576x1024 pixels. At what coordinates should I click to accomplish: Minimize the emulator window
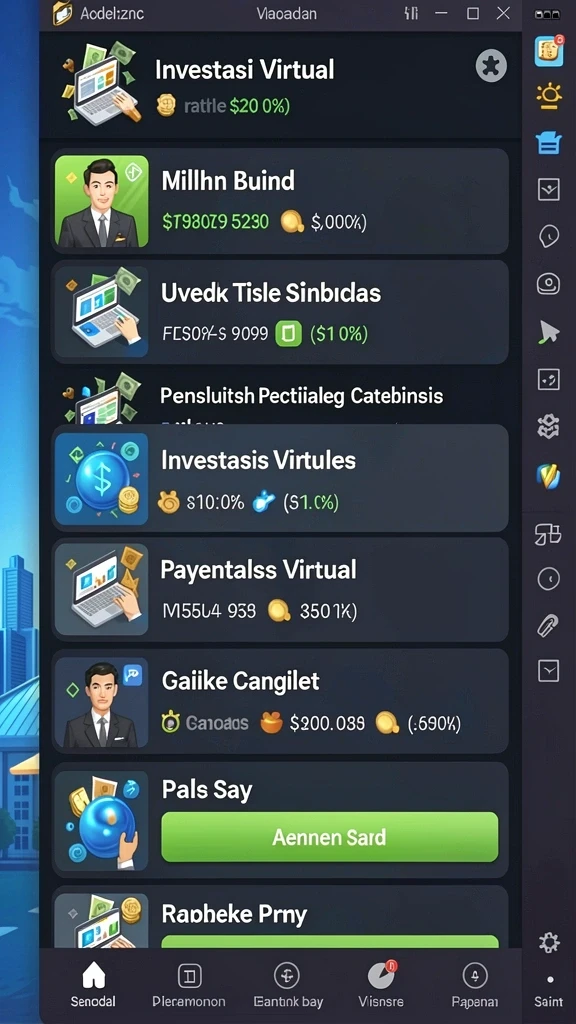[x=442, y=13]
